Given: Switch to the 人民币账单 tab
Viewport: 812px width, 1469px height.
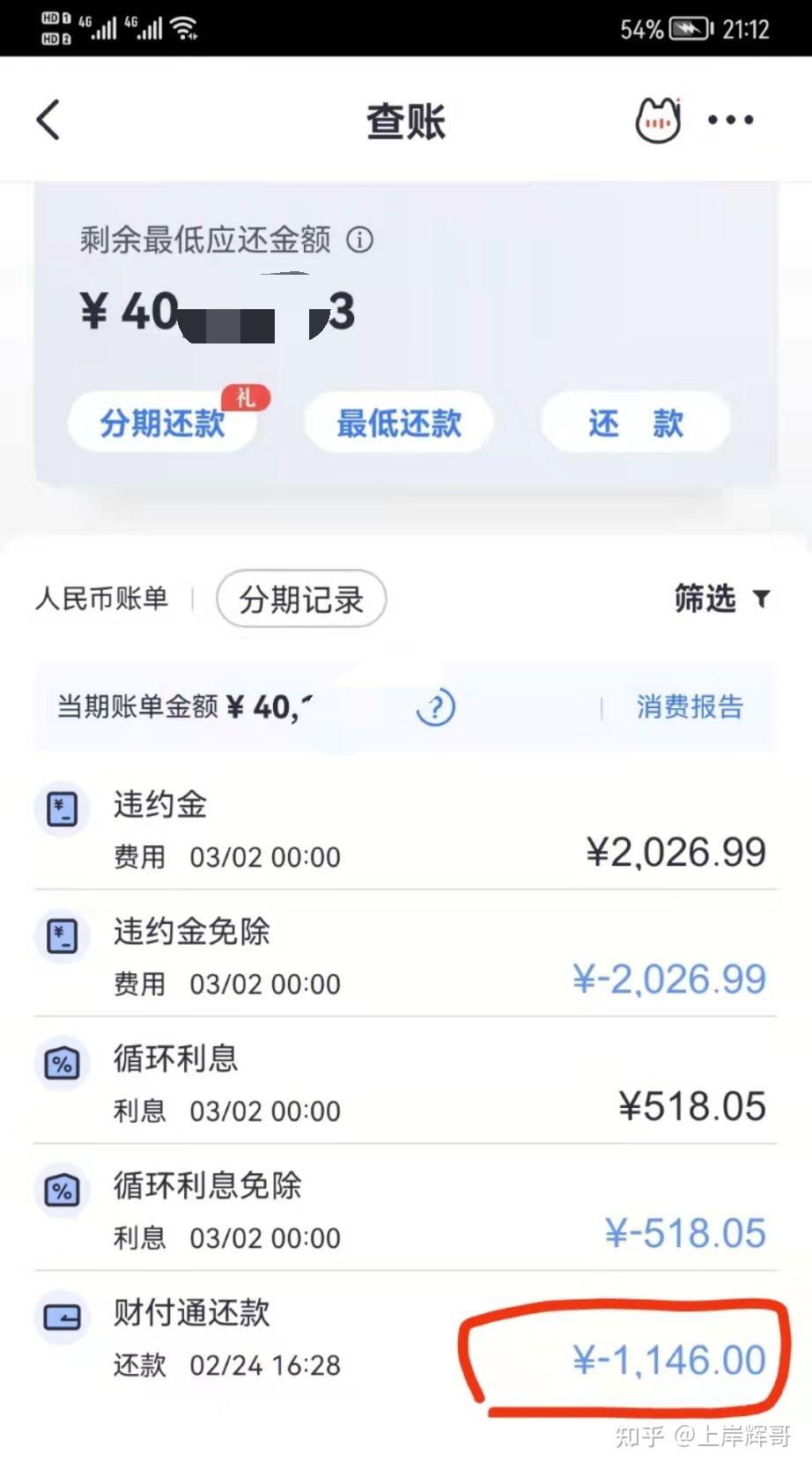Looking at the screenshot, I should [x=102, y=599].
